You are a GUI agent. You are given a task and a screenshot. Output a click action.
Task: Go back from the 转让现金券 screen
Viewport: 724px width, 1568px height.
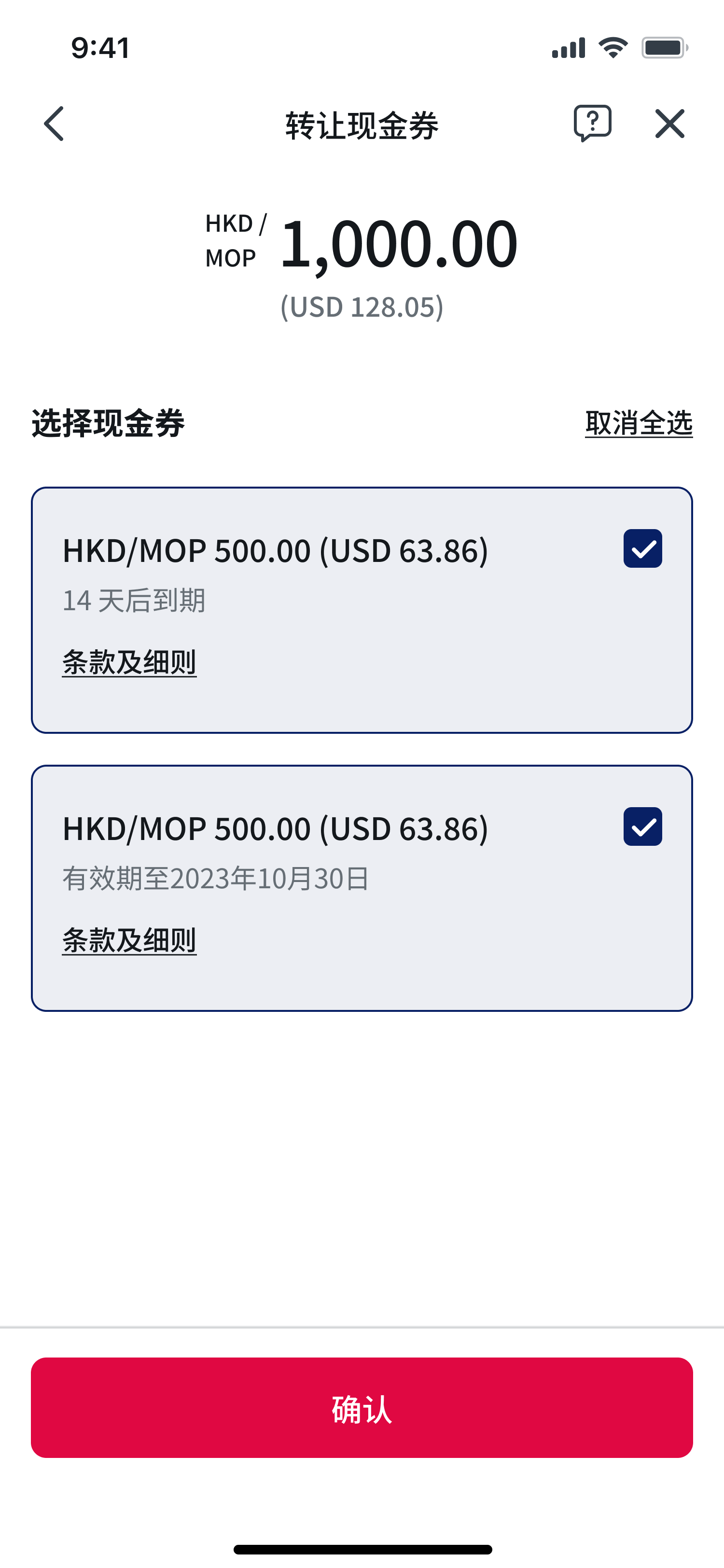tap(54, 124)
